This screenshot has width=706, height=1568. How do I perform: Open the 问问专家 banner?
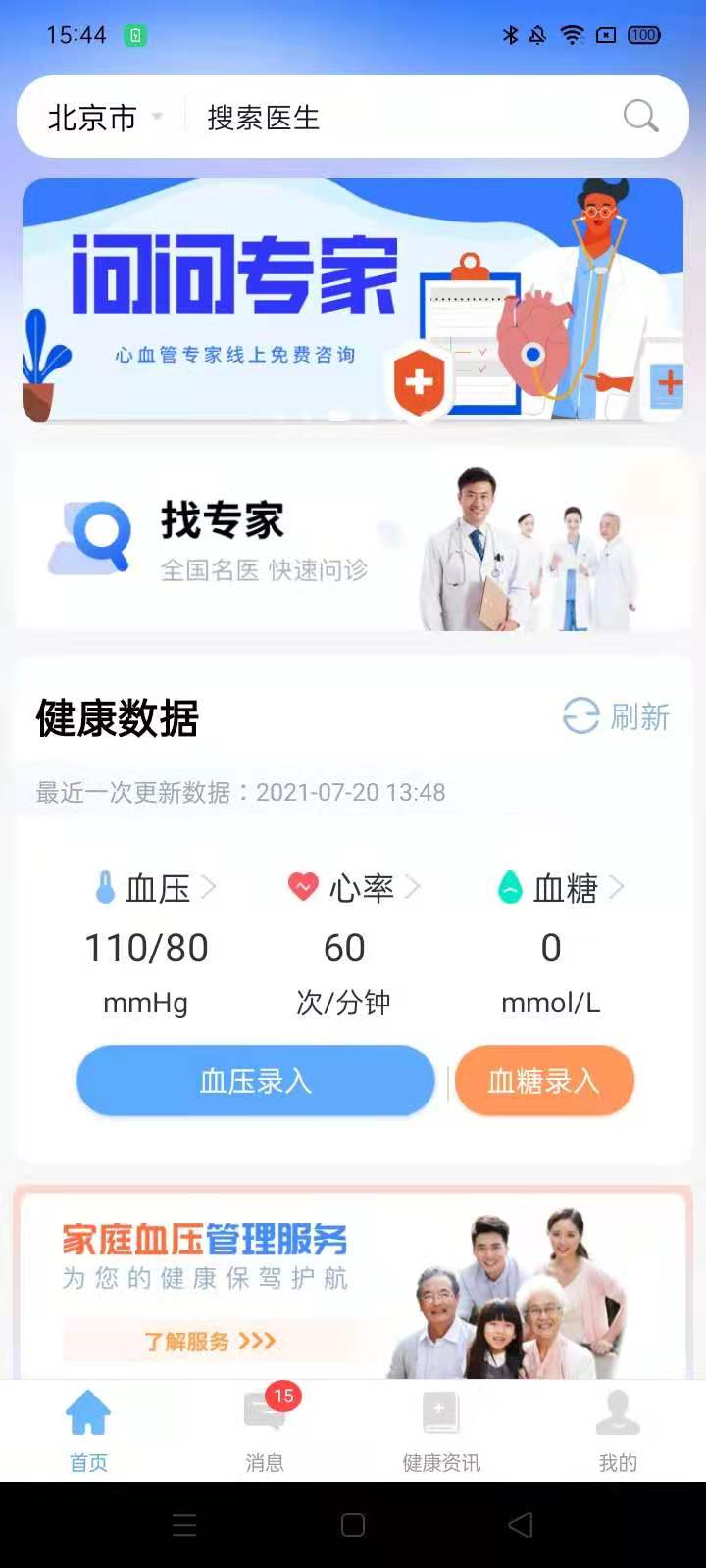point(353,300)
